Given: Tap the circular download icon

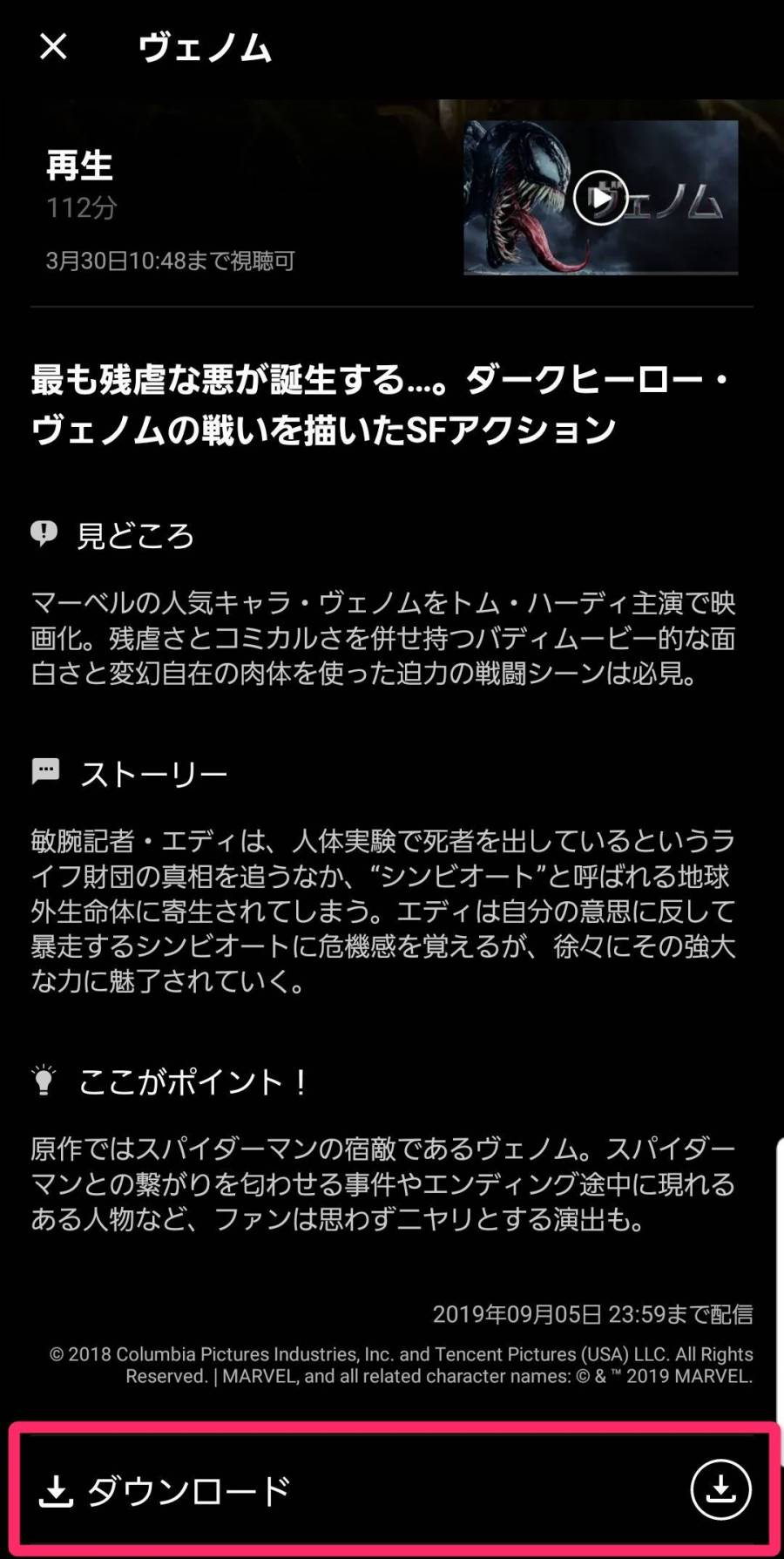Looking at the screenshot, I should coord(720,1489).
